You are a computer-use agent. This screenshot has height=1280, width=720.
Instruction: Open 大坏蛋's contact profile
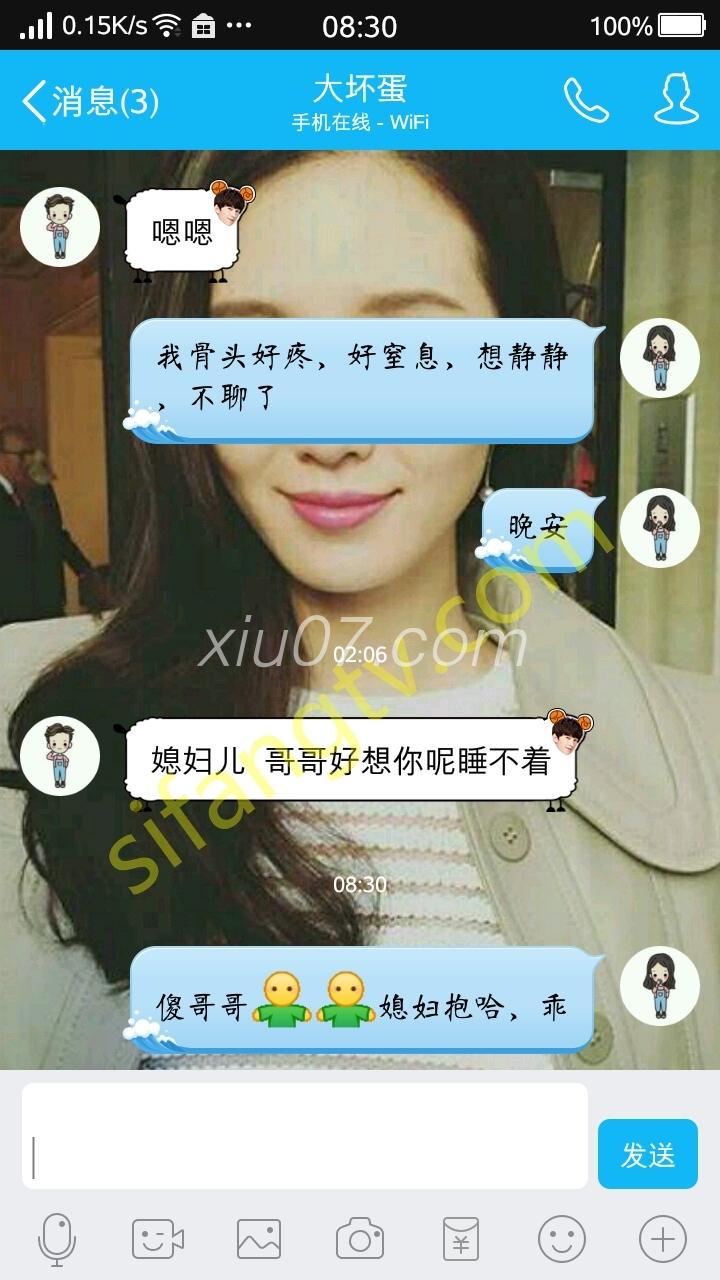pyautogui.click(x=676, y=99)
